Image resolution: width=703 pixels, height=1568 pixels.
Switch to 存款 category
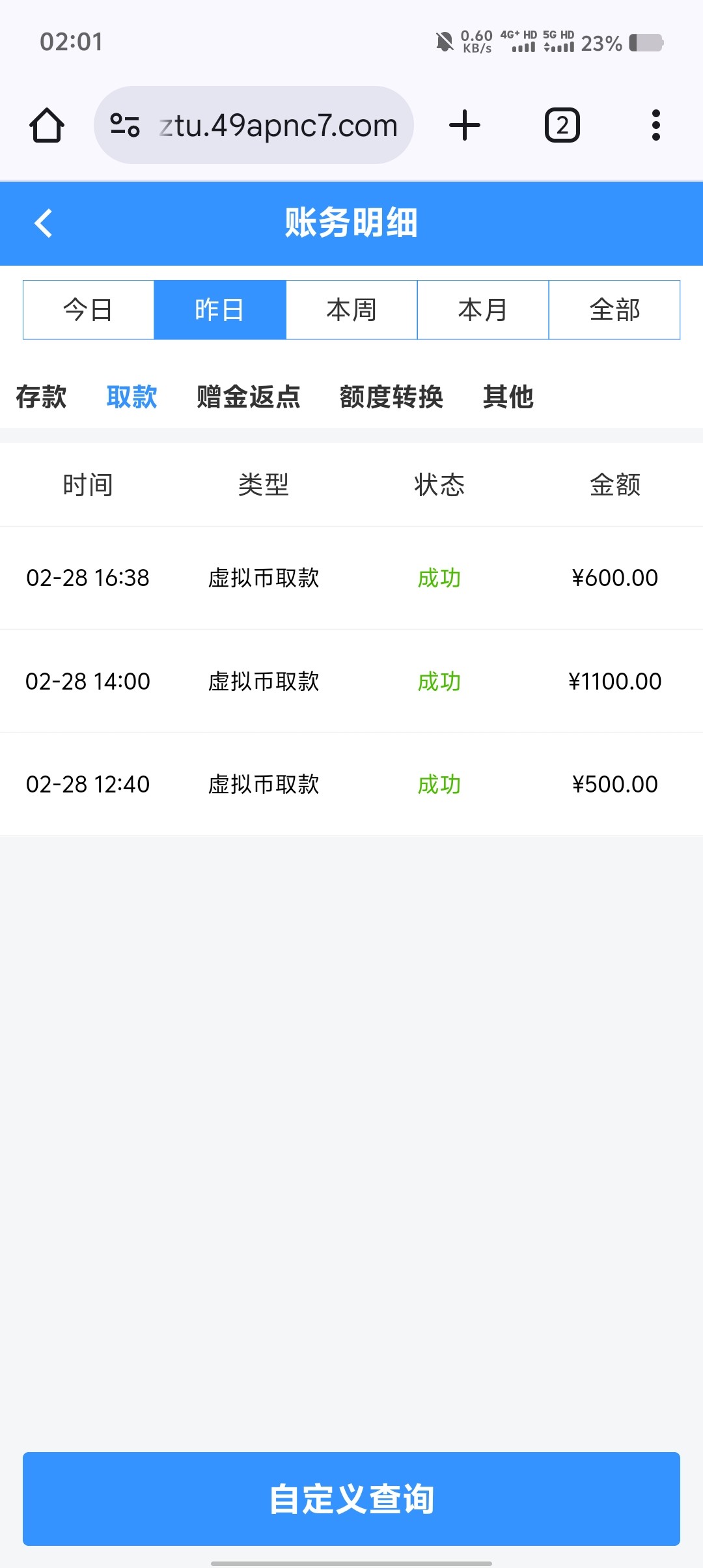41,397
